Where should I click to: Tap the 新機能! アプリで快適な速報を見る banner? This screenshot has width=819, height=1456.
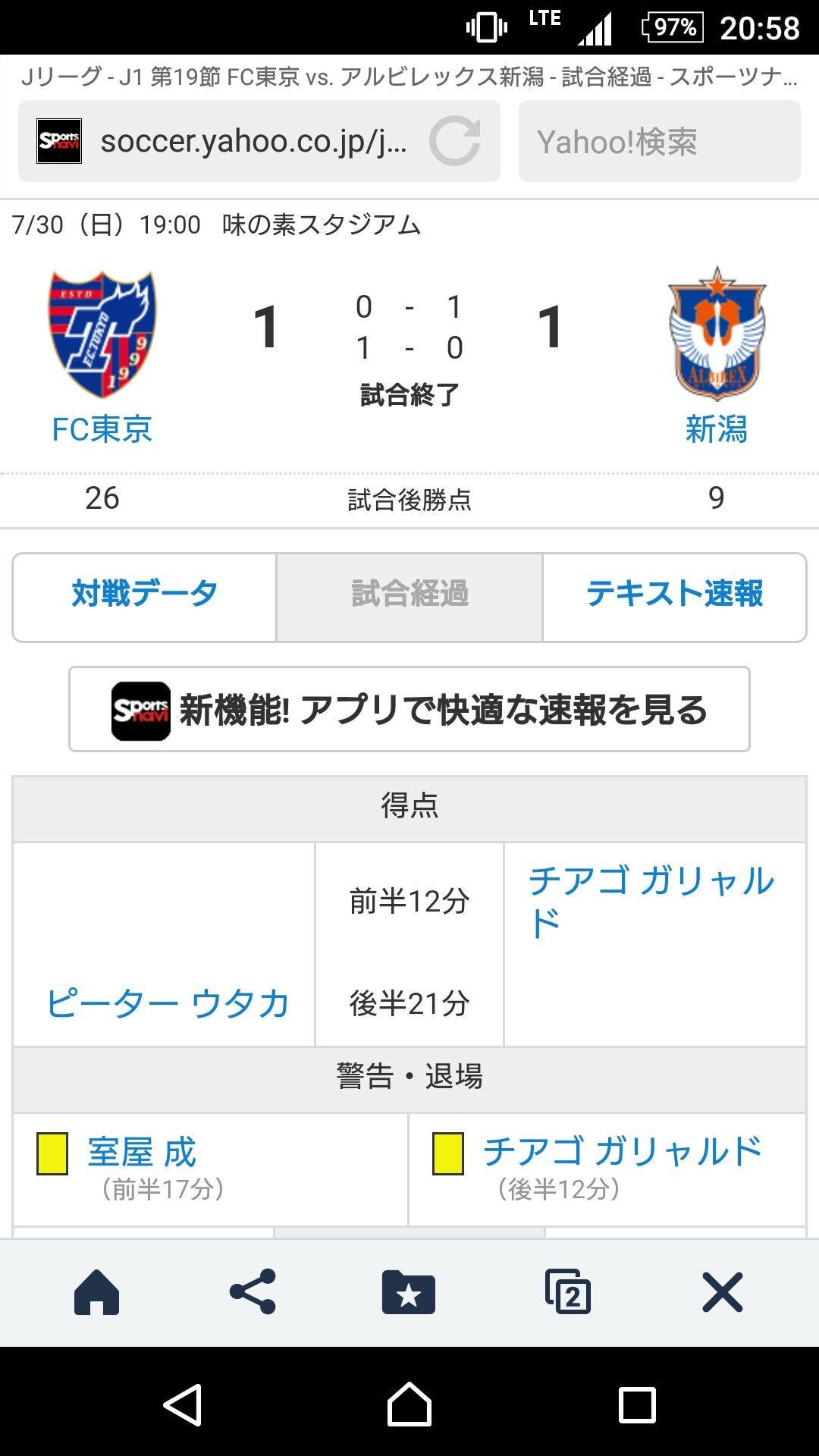[x=409, y=710]
